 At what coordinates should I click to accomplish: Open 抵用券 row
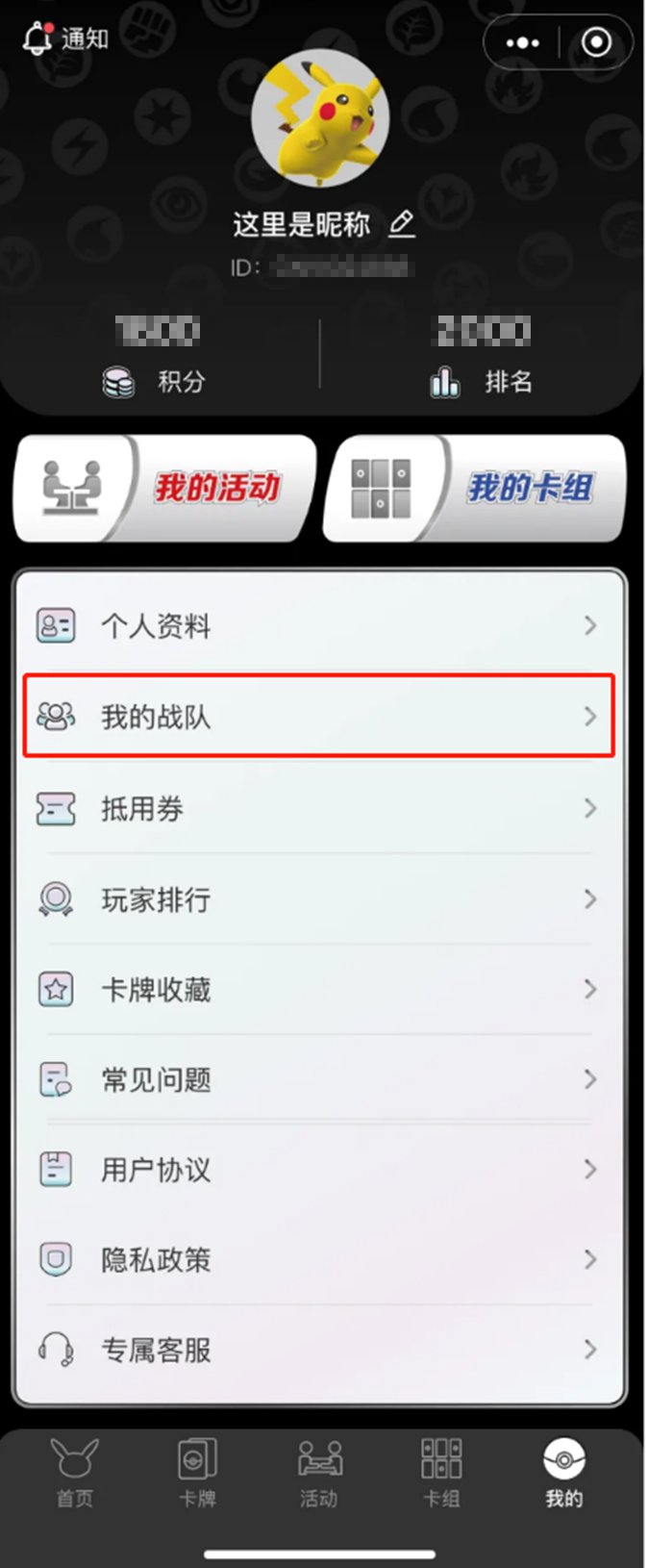coord(318,808)
